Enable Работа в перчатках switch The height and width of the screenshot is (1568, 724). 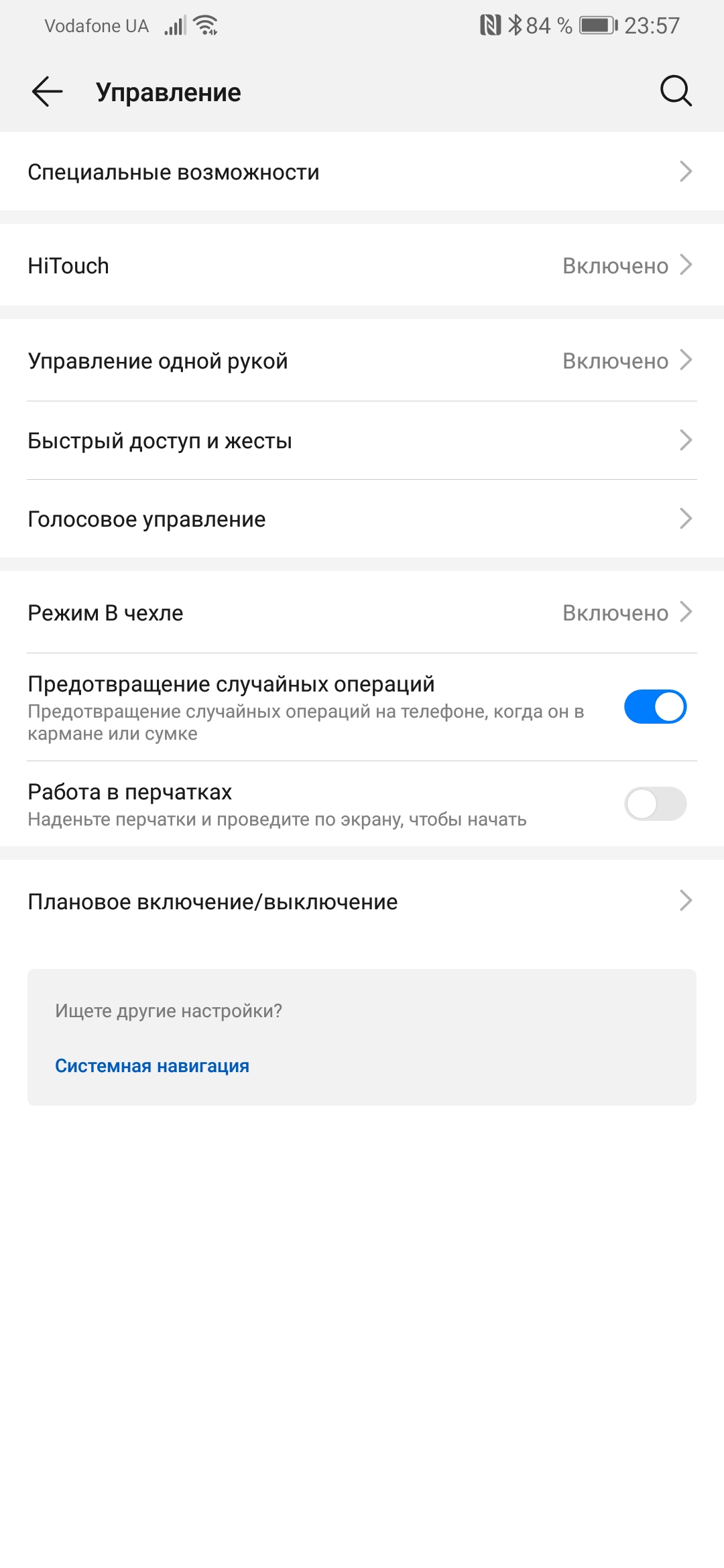[x=655, y=803]
